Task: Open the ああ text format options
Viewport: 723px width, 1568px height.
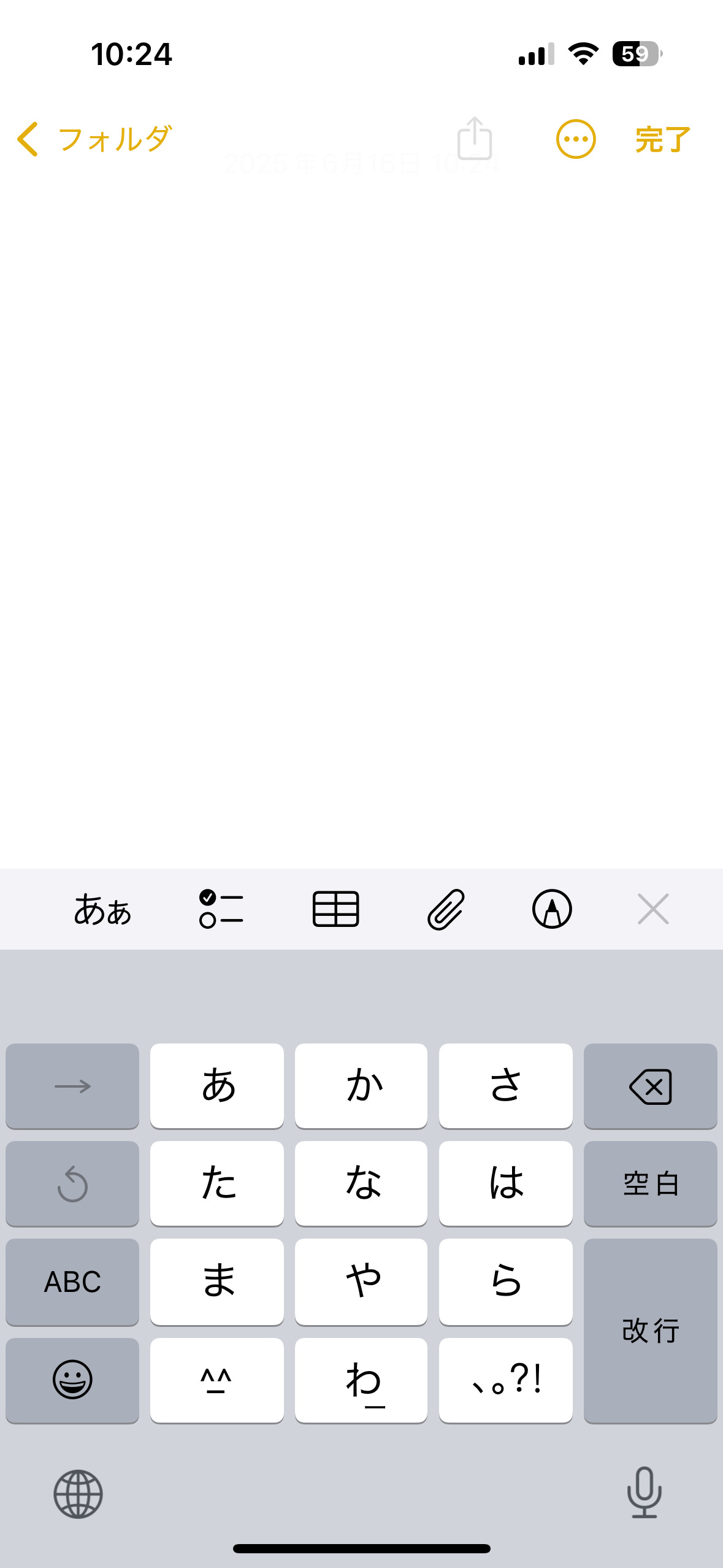Action: (102, 909)
